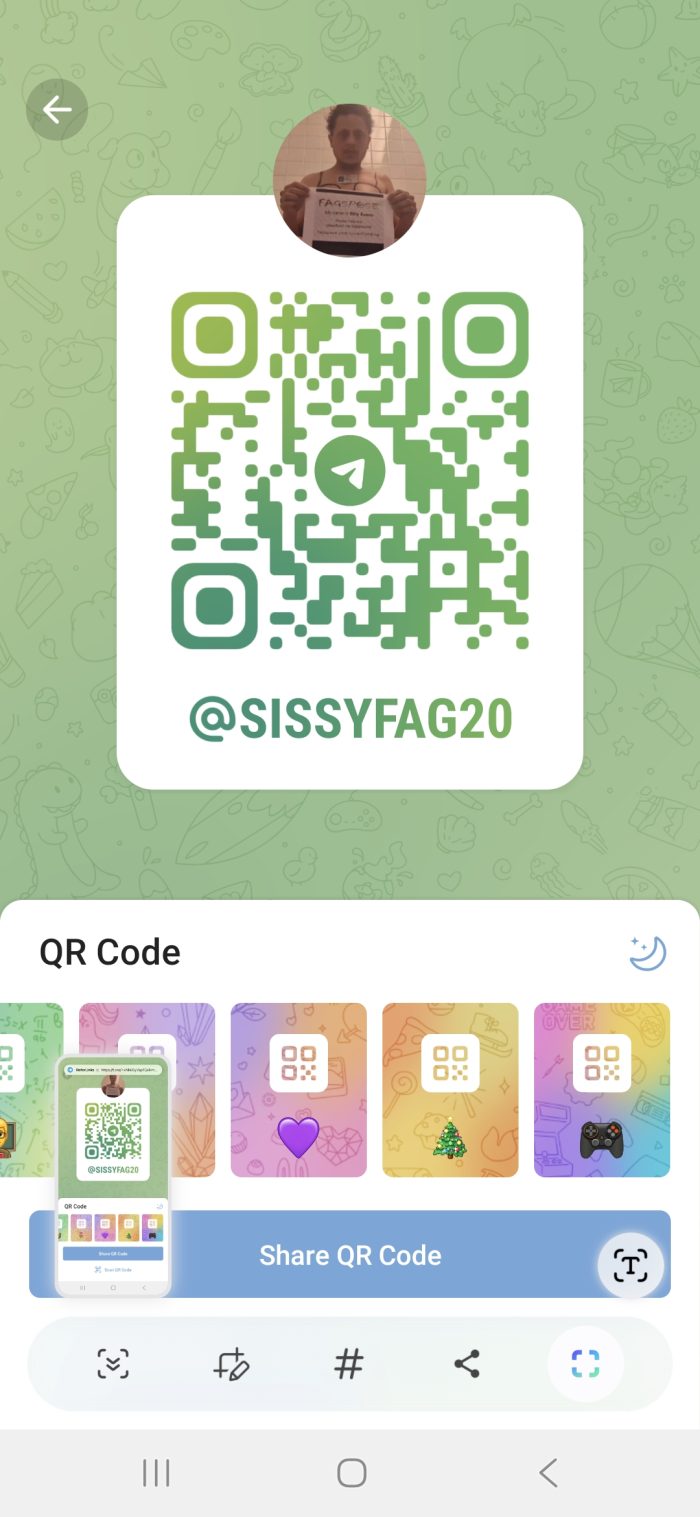Open the crop and edit screenshot tool
The width and height of the screenshot is (700, 1517).
click(x=231, y=1364)
